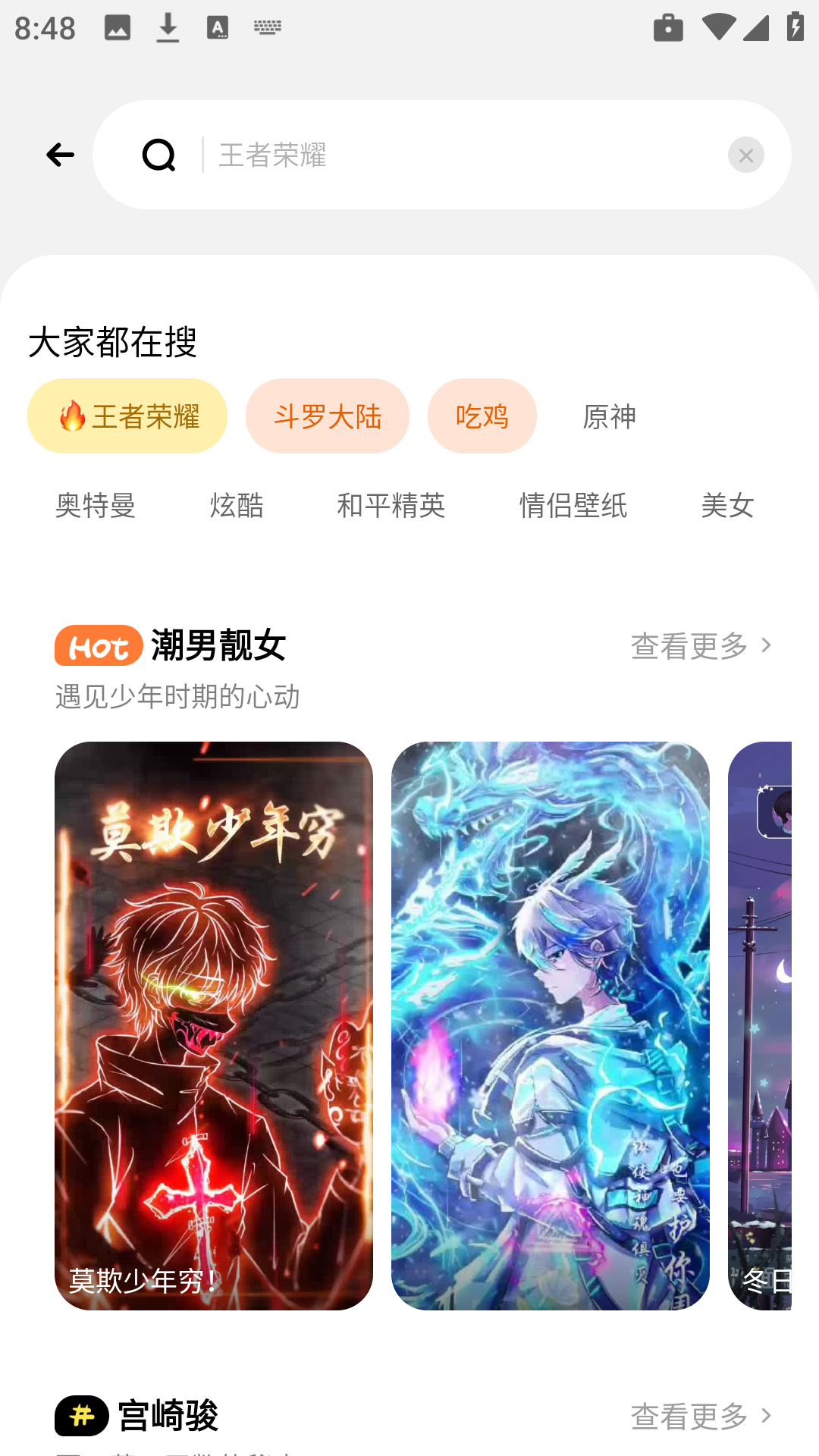Search 奥特曼 from popular searches

96,505
